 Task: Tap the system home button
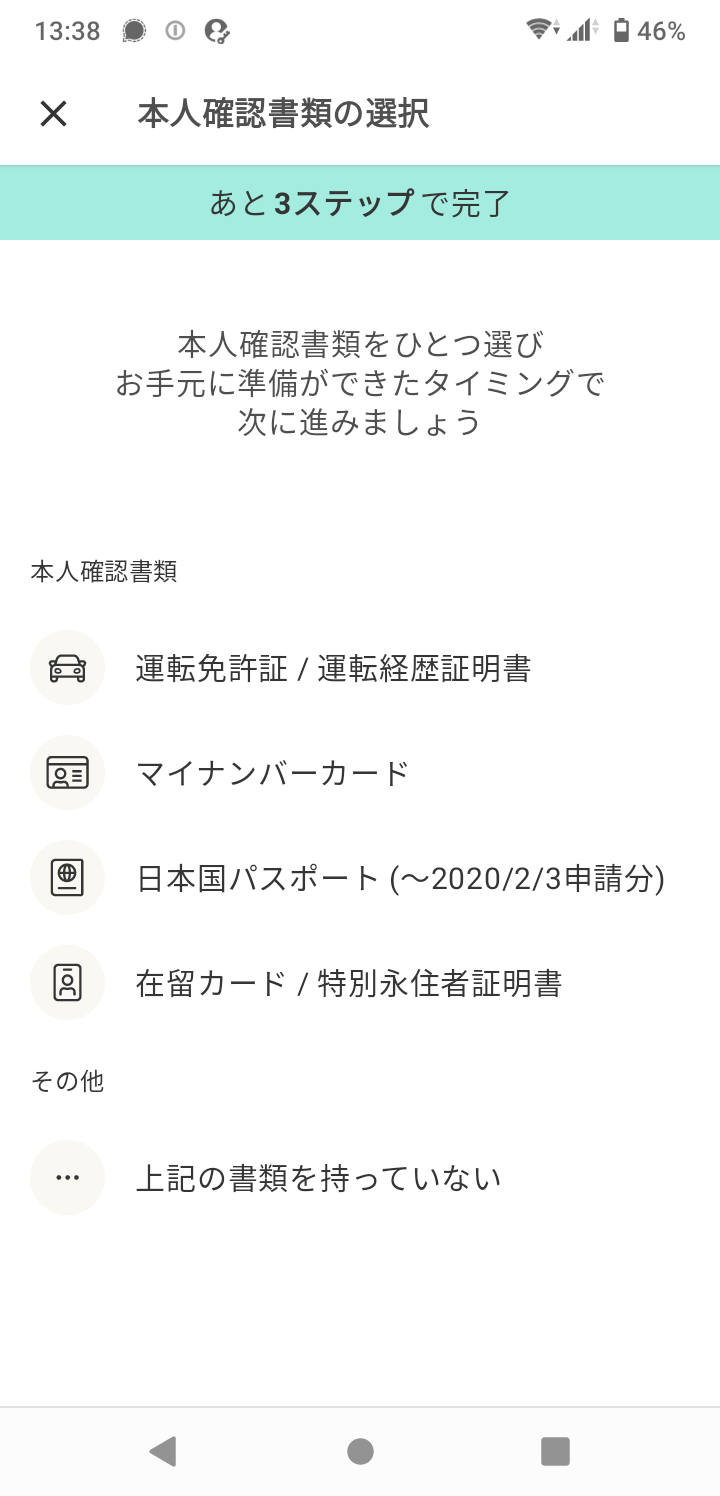(x=360, y=1451)
